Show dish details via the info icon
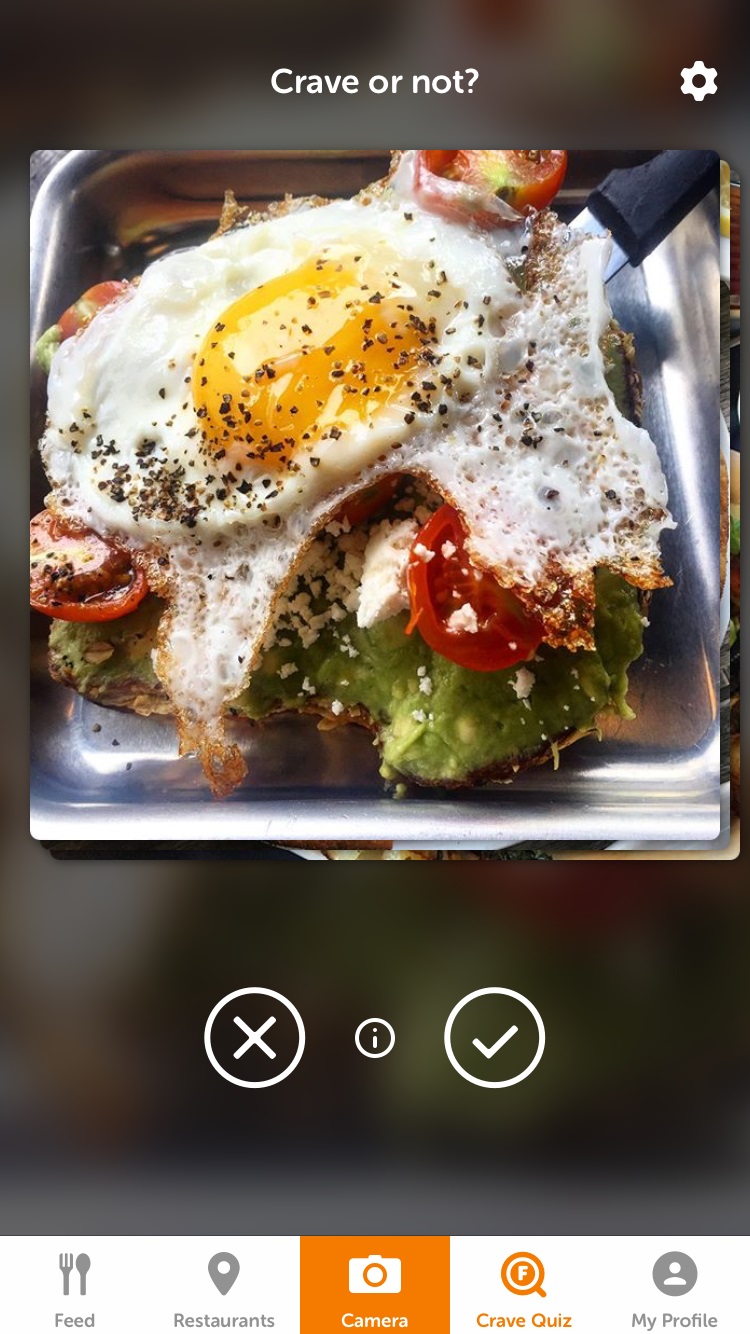This screenshot has width=750, height=1334. [x=375, y=1039]
